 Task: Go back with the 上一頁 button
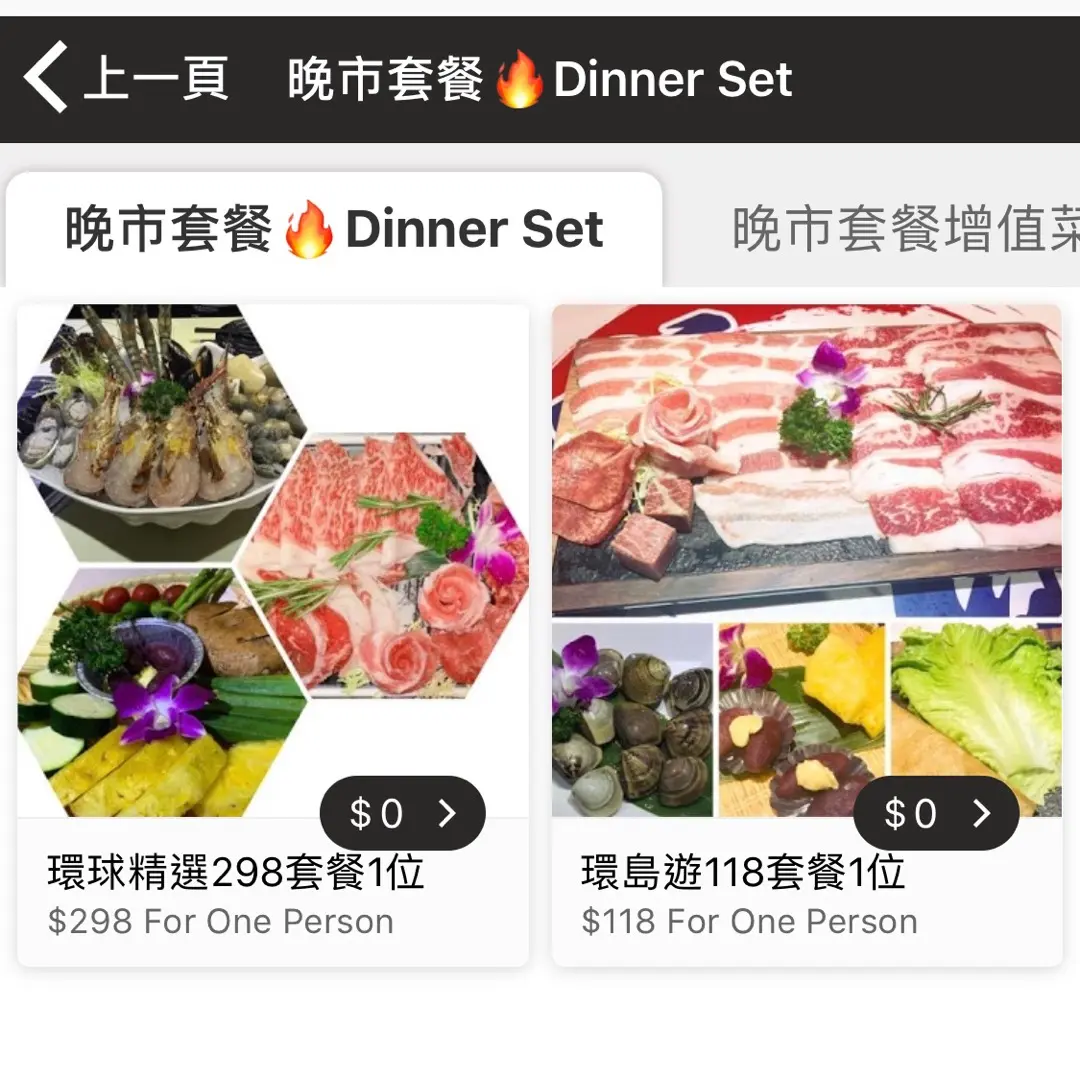tap(126, 79)
